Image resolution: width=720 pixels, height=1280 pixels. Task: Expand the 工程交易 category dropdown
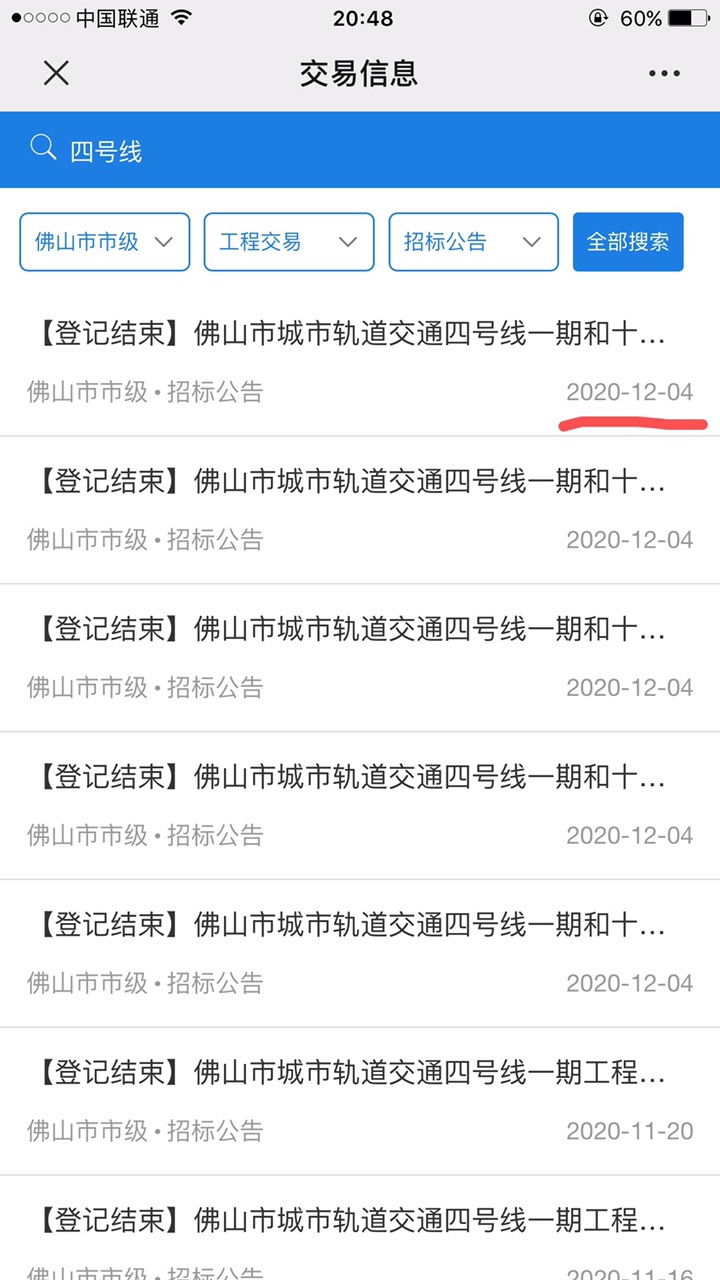tap(289, 242)
